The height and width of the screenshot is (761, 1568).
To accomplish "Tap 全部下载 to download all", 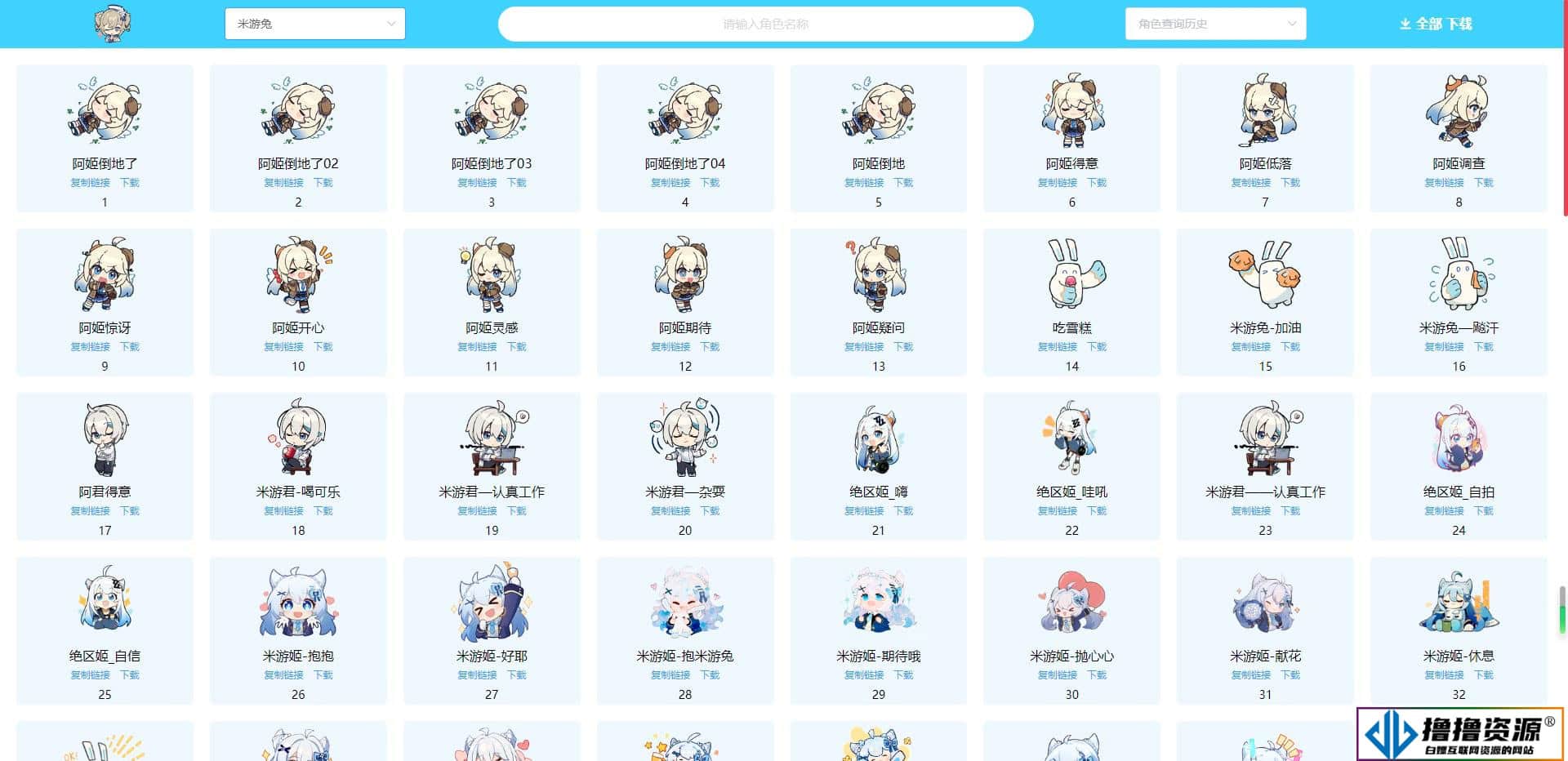I will click(1436, 24).
